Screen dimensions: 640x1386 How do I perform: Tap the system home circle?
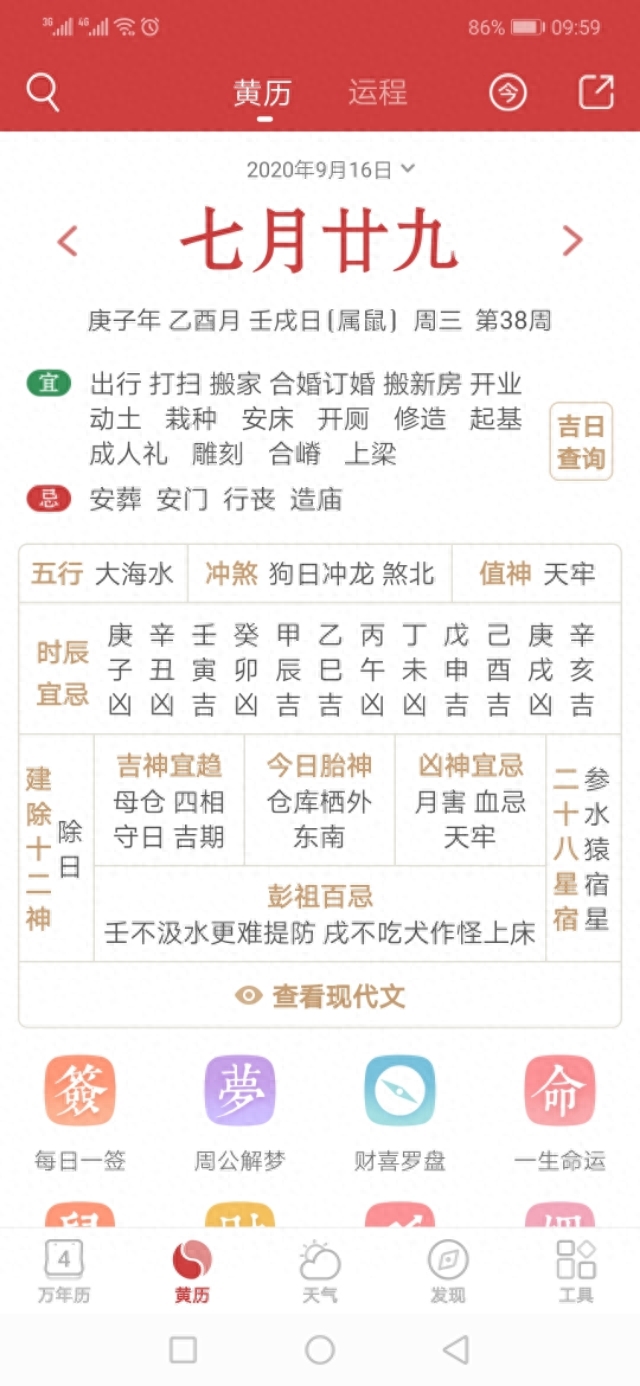pos(320,1350)
